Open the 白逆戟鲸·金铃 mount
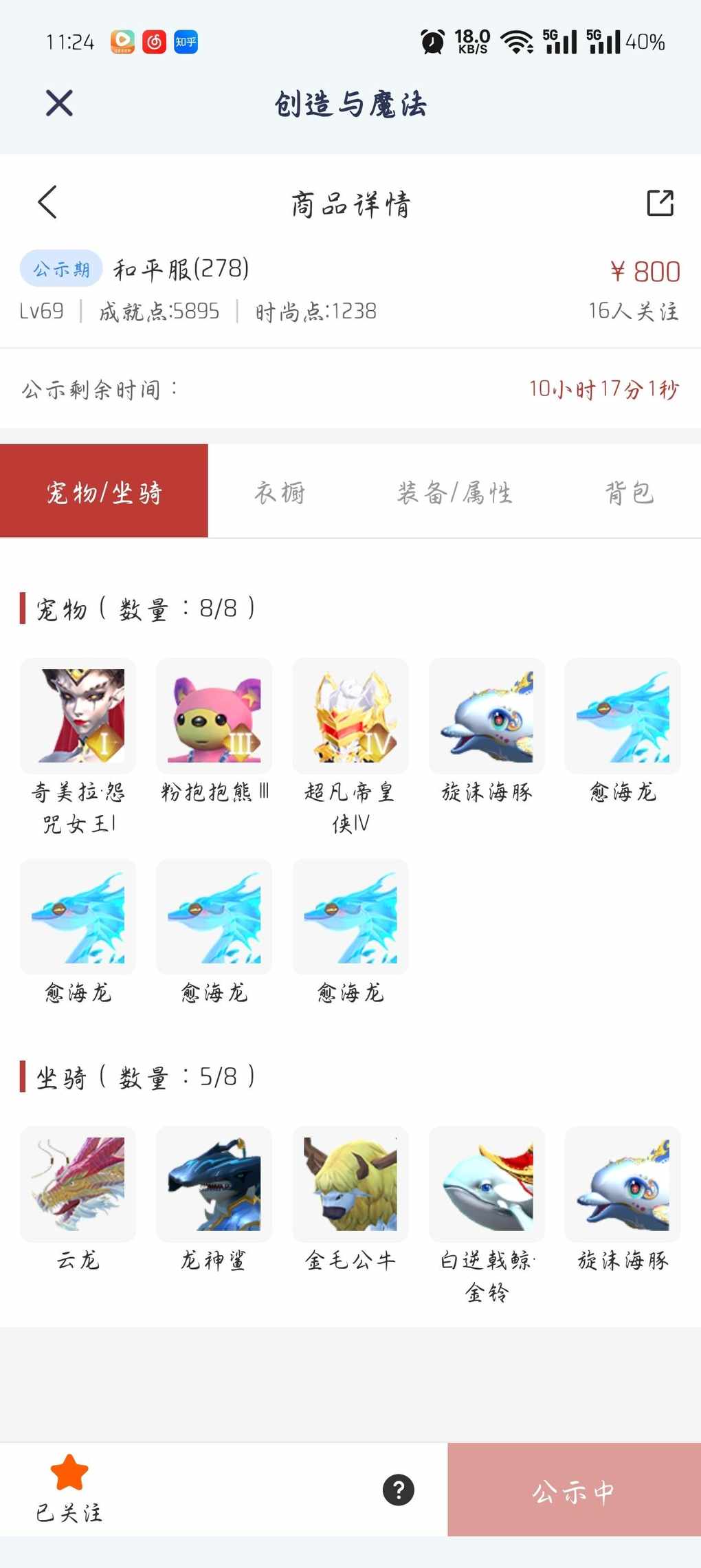Screen dimensions: 701x1568 point(487,1184)
